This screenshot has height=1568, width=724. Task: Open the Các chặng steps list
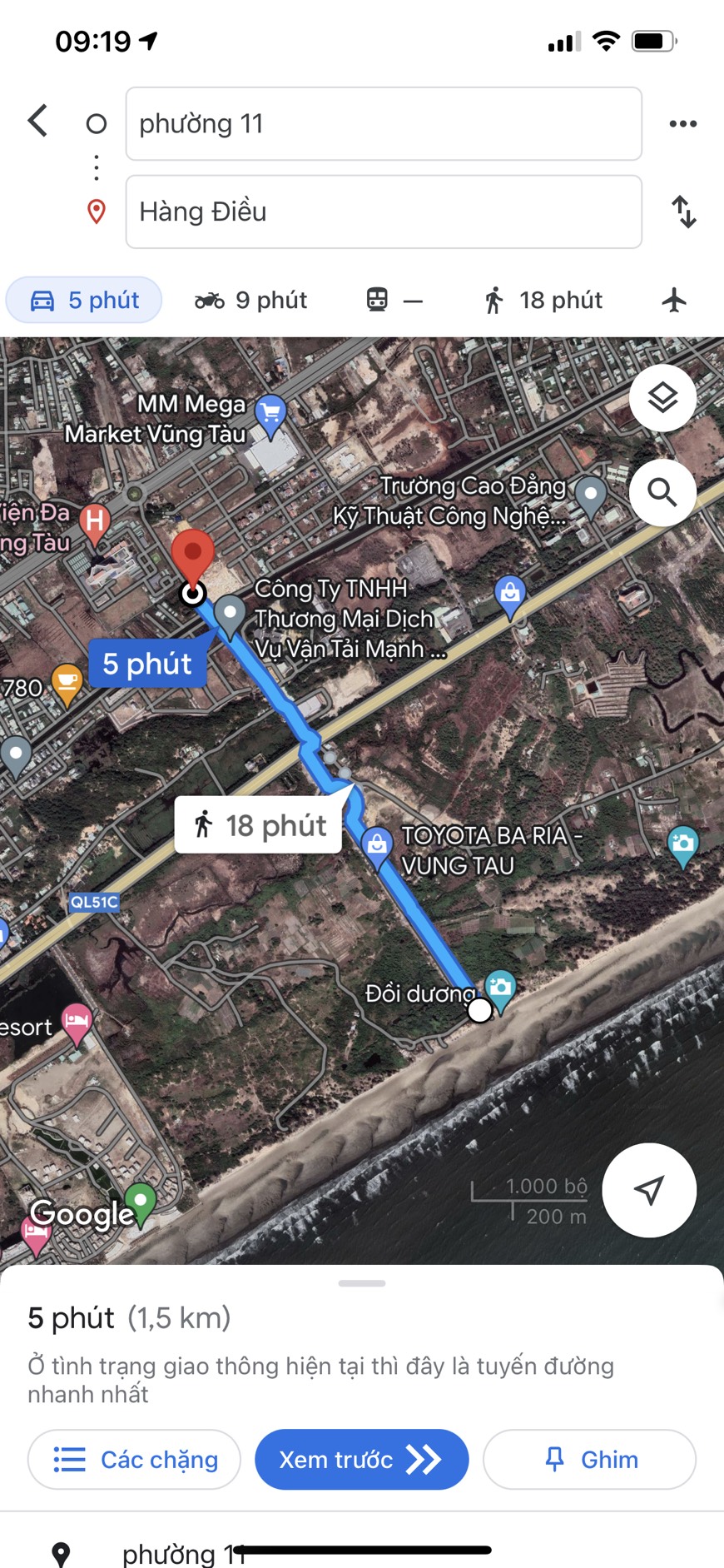pyautogui.click(x=135, y=1459)
